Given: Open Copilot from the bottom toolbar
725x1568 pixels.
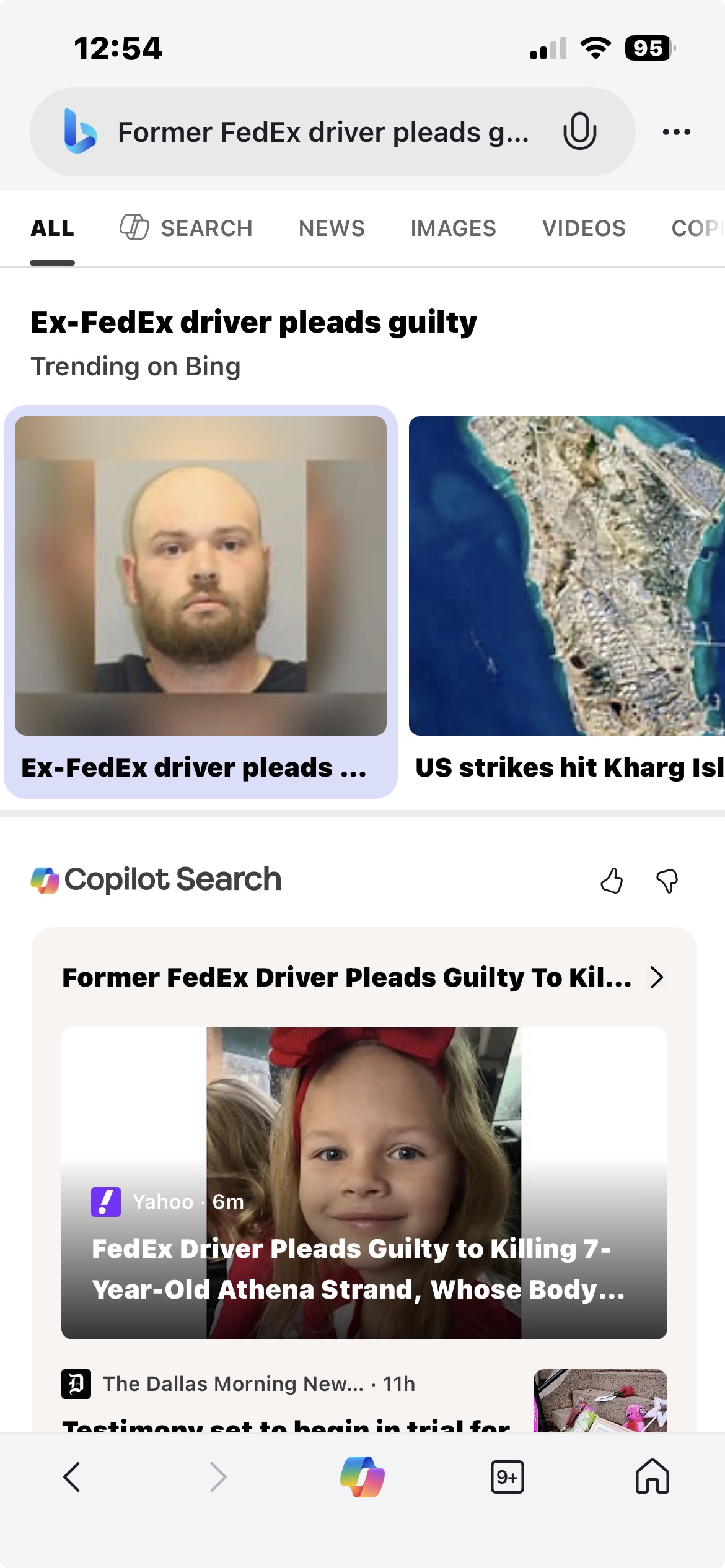Looking at the screenshot, I should pos(362,1477).
